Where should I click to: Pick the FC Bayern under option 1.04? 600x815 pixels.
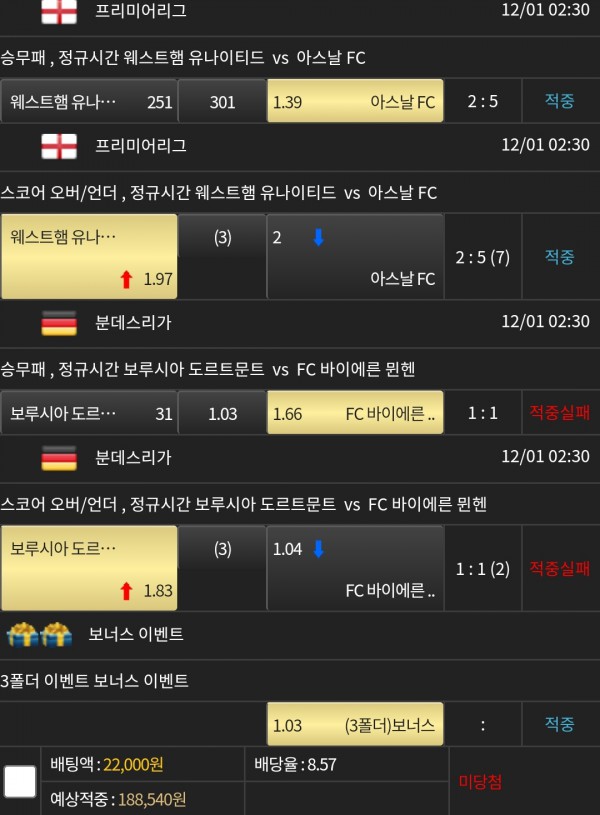[x=355, y=568]
